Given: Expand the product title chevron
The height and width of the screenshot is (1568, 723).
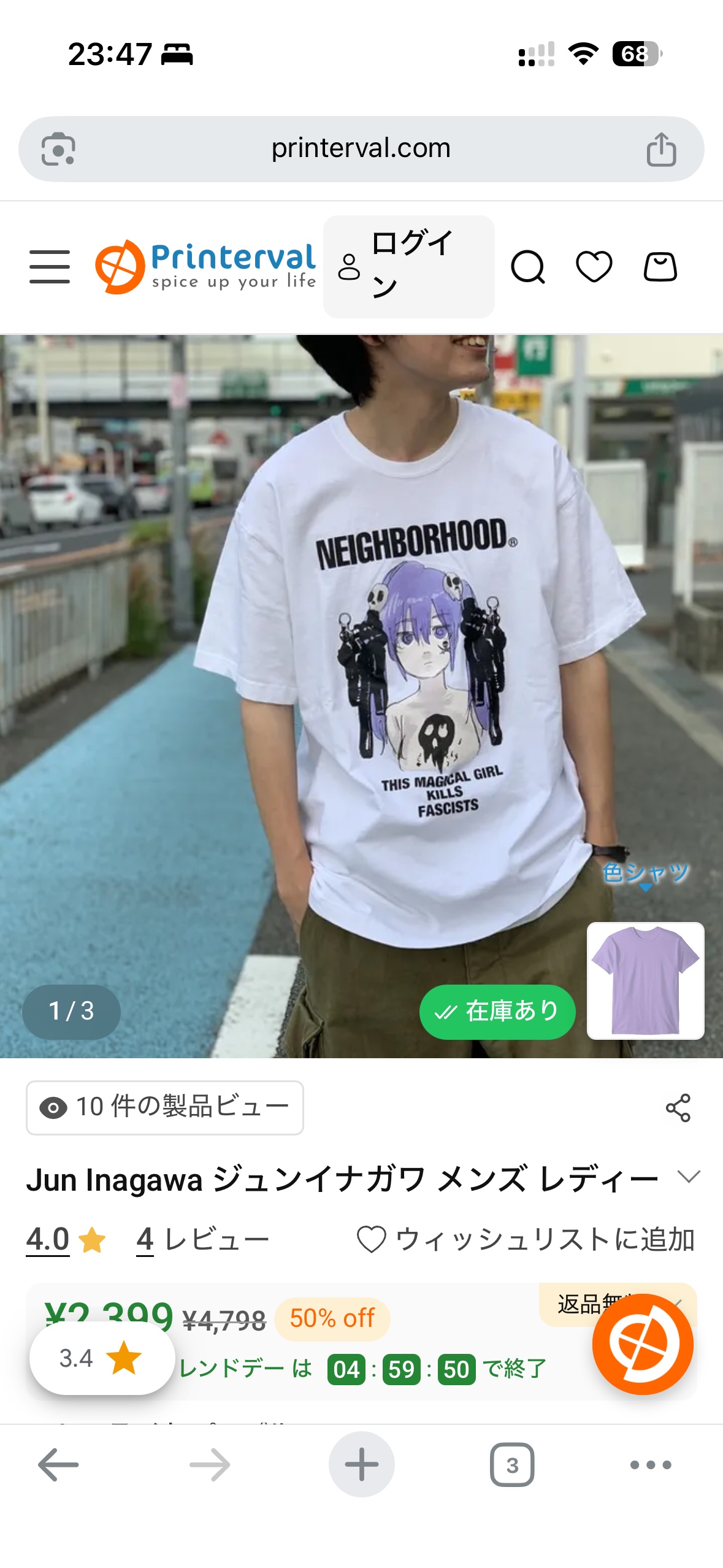Looking at the screenshot, I should click(689, 1177).
